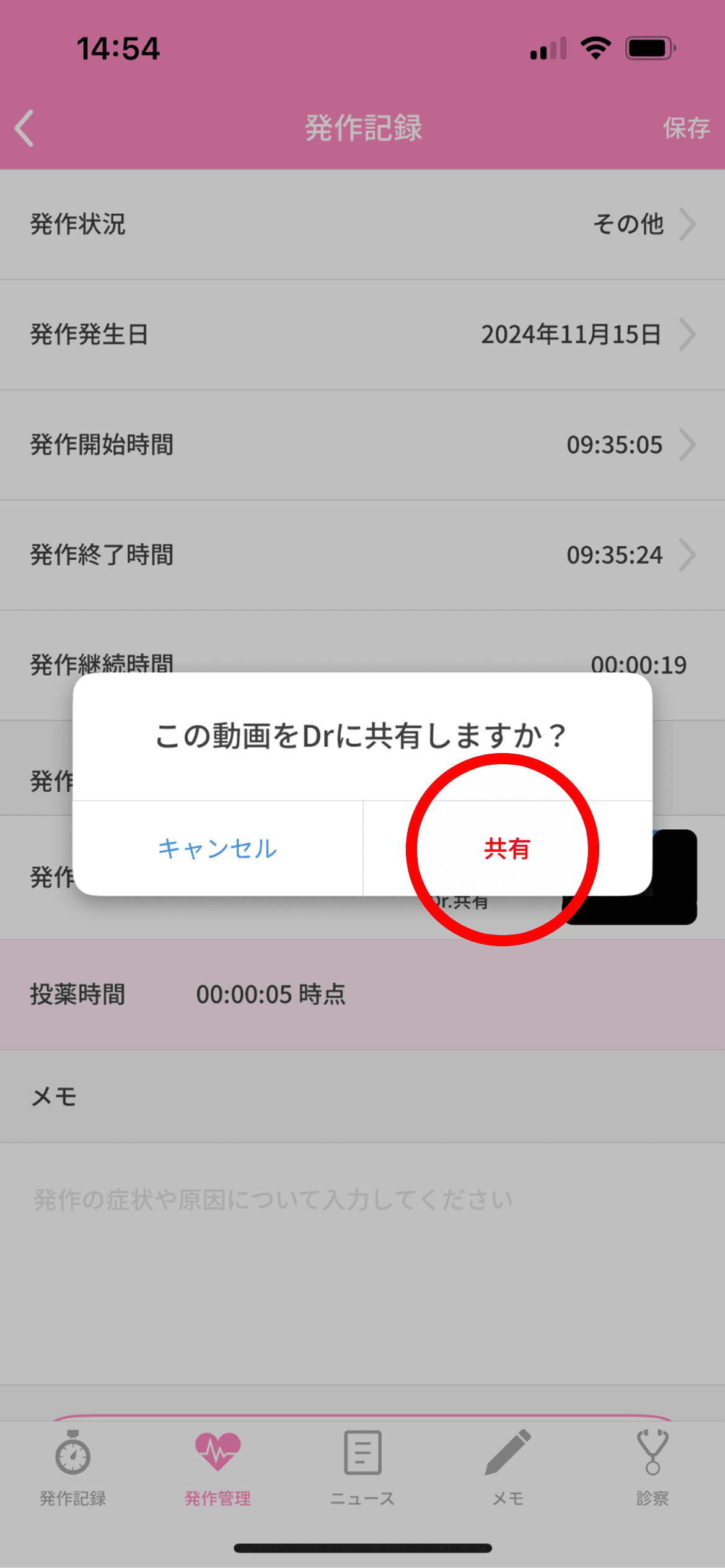725x1568 pixels.
Task: Open the 発作状況 row
Action: tap(362, 224)
